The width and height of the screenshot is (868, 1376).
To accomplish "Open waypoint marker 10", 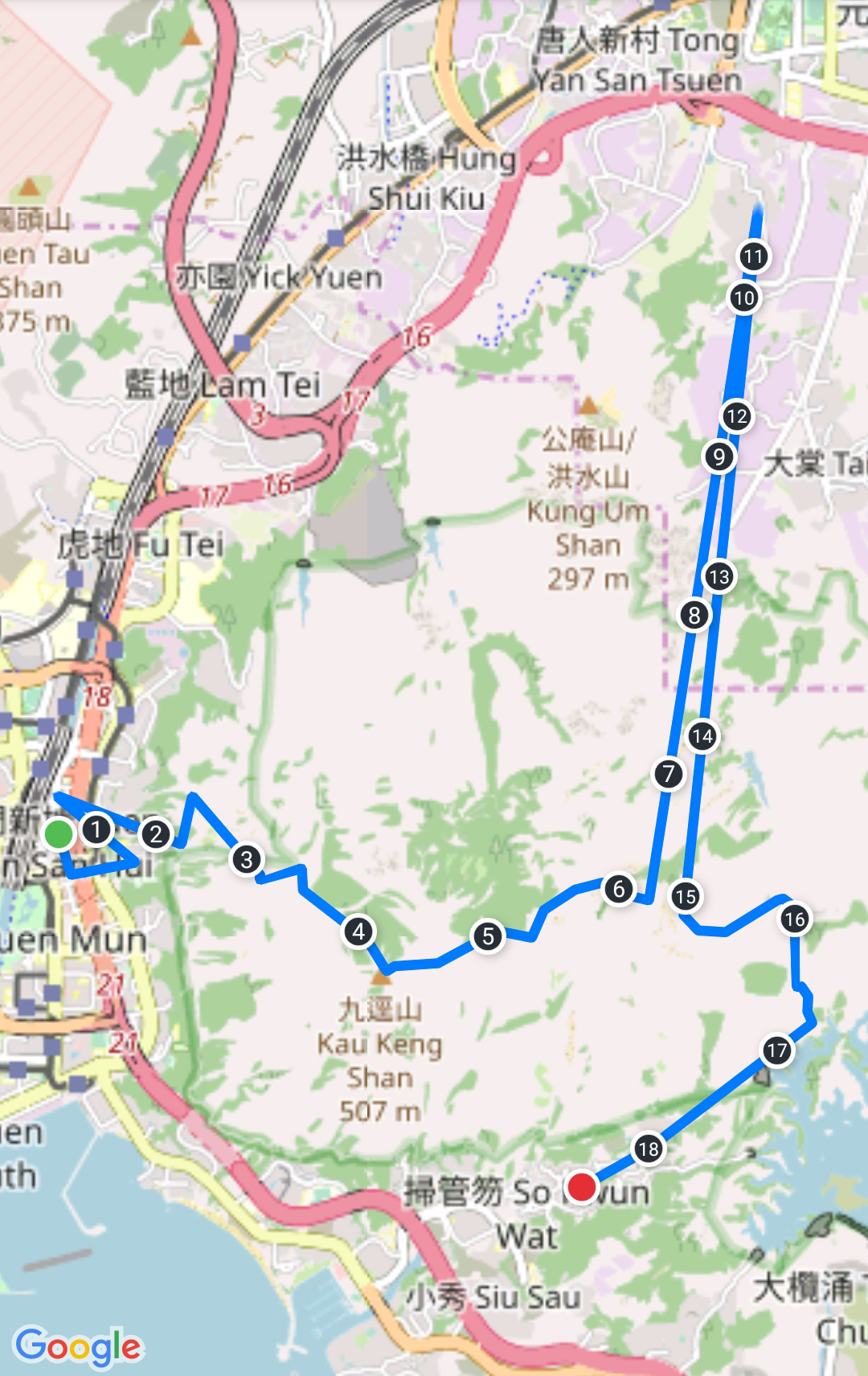I will point(744,298).
